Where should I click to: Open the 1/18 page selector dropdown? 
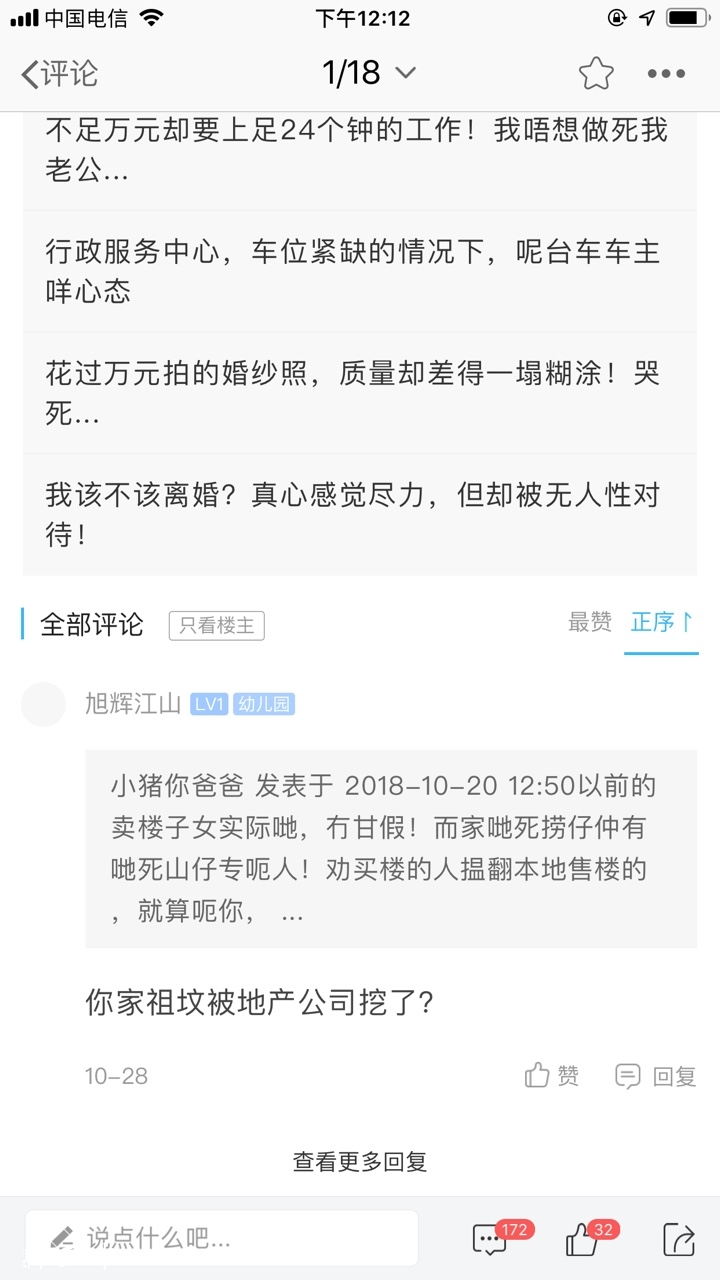[x=369, y=73]
